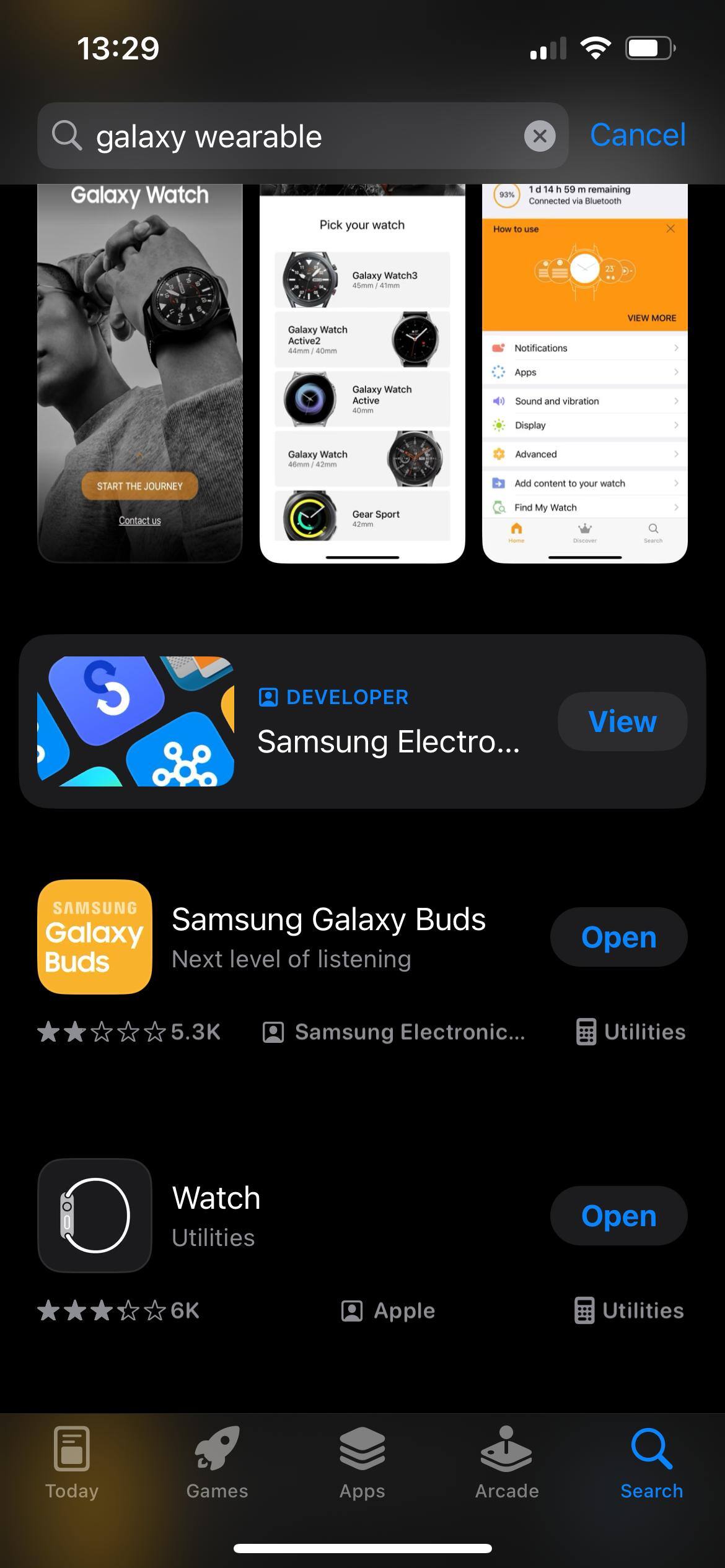Switch to the Games tab
725x1568 pixels.
pyautogui.click(x=217, y=1463)
